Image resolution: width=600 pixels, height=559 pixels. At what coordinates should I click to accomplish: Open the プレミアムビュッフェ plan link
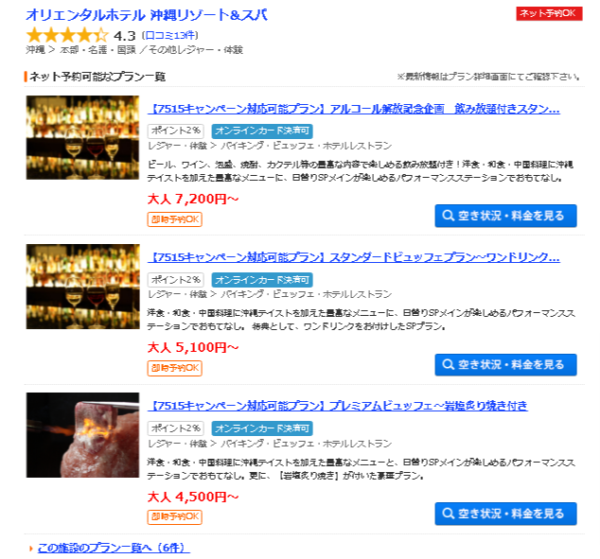pyautogui.click(x=337, y=406)
